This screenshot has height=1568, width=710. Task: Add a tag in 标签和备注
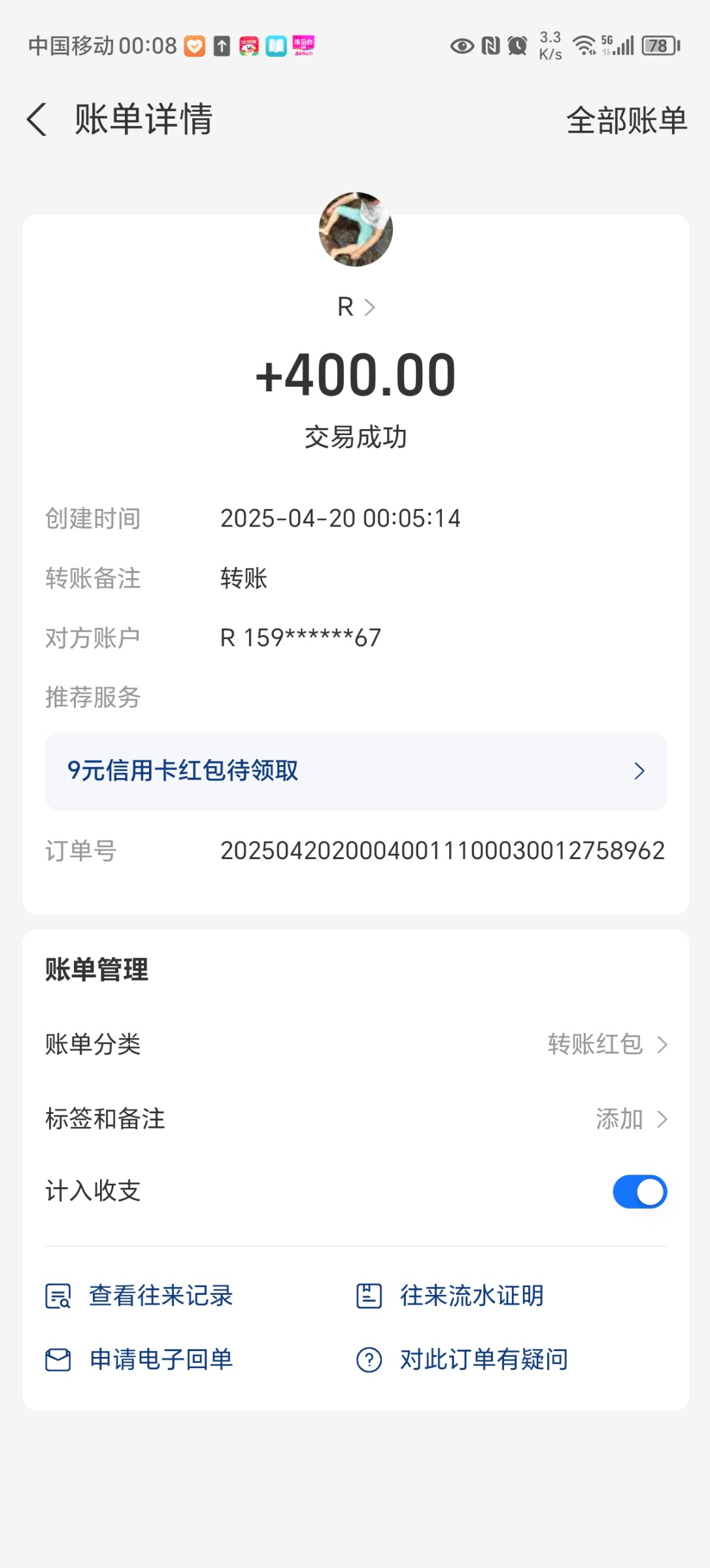click(356, 1119)
